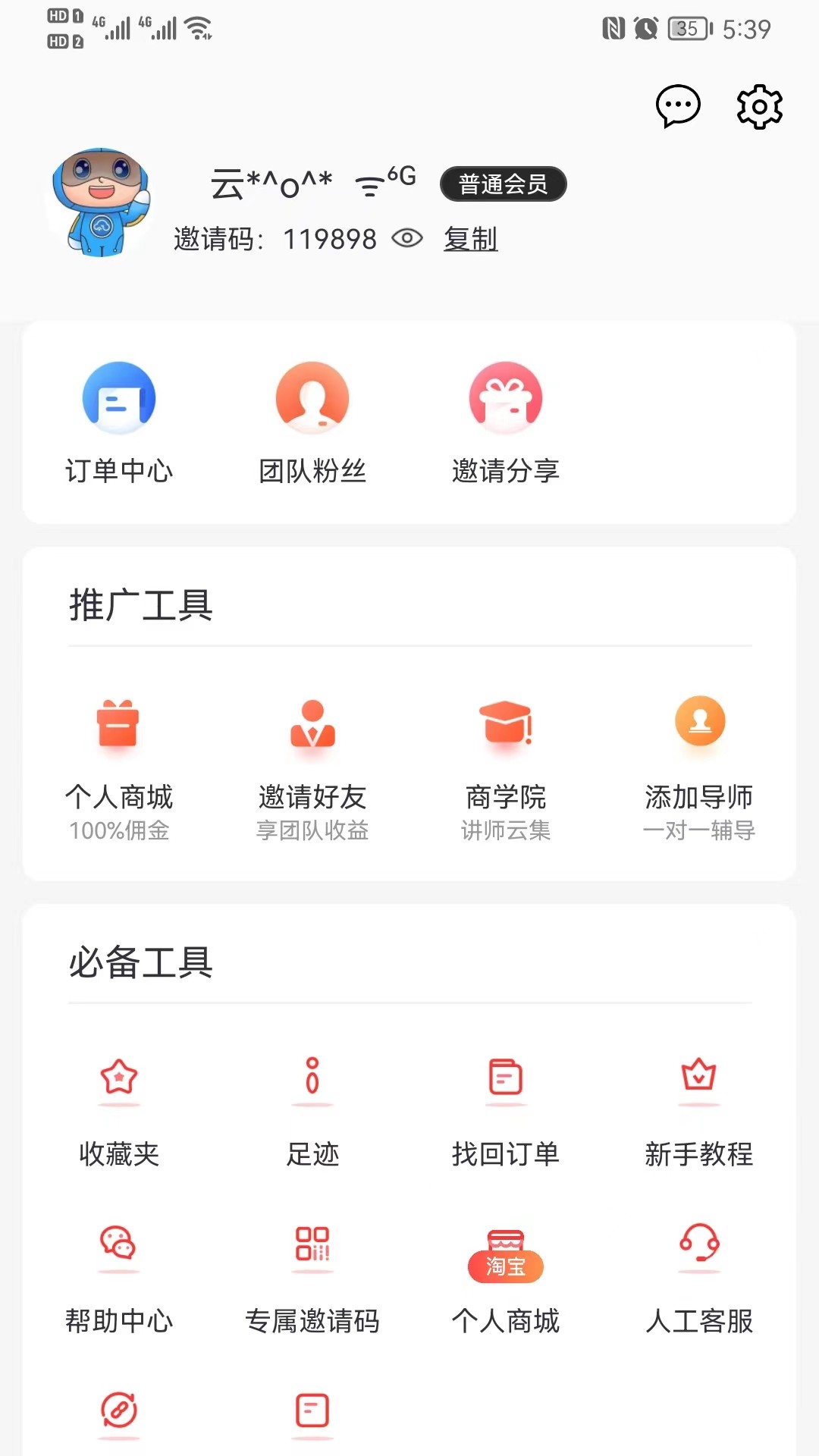Image resolution: width=819 pixels, height=1456 pixels.
Task: Open 收藏夹 (Favorites)
Action: point(119,1107)
